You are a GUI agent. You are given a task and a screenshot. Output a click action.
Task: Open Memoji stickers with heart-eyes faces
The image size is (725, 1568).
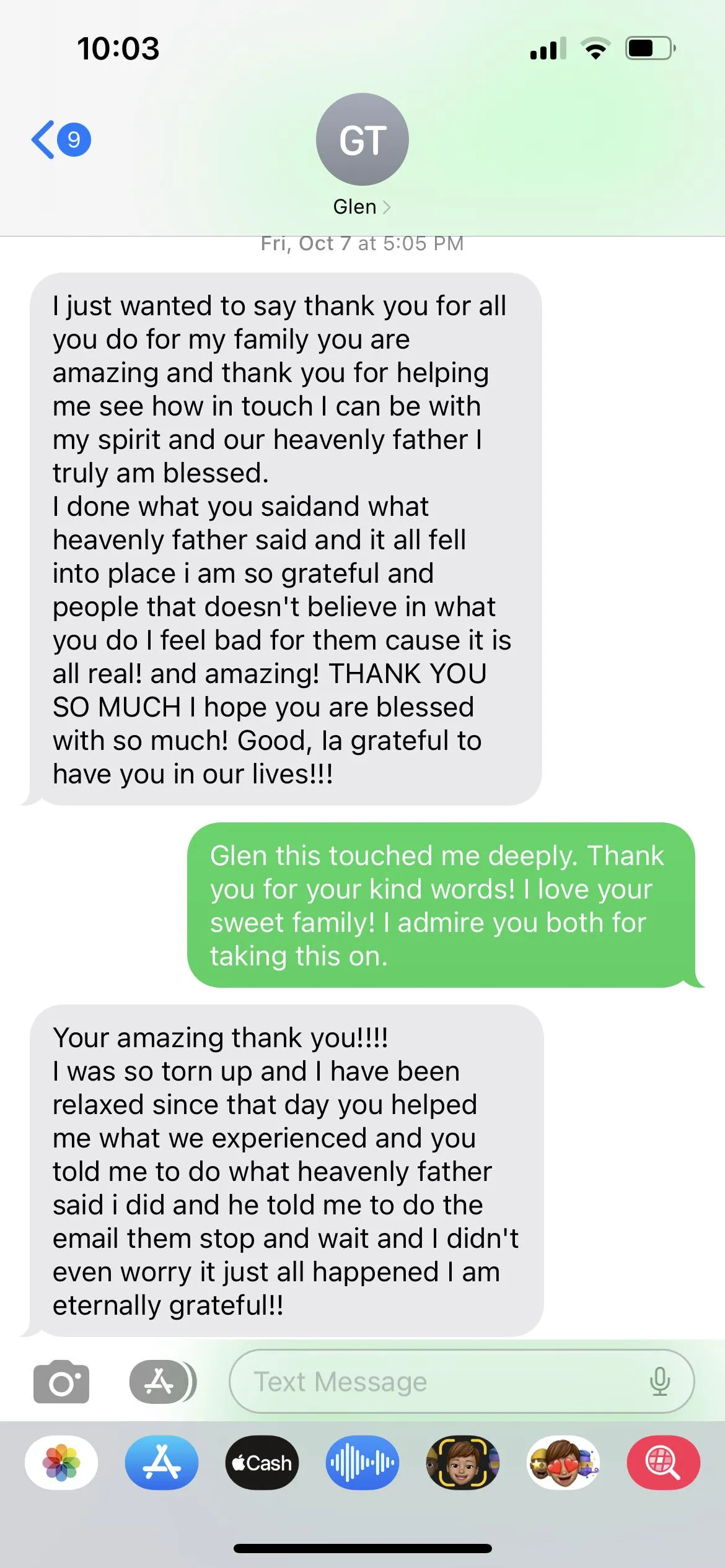pos(563,1463)
